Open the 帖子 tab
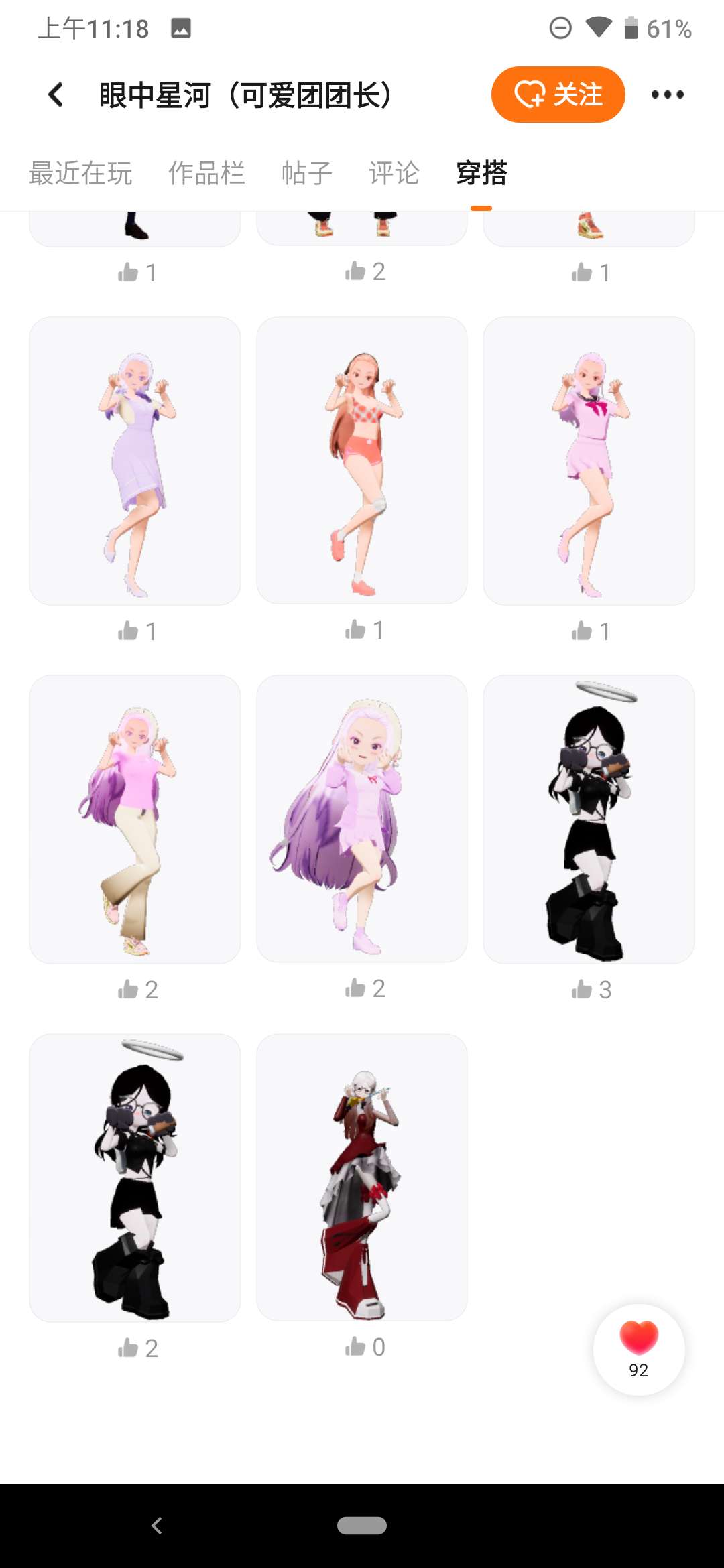Viewport: 724px width, 1568px height. click(306, 173)
